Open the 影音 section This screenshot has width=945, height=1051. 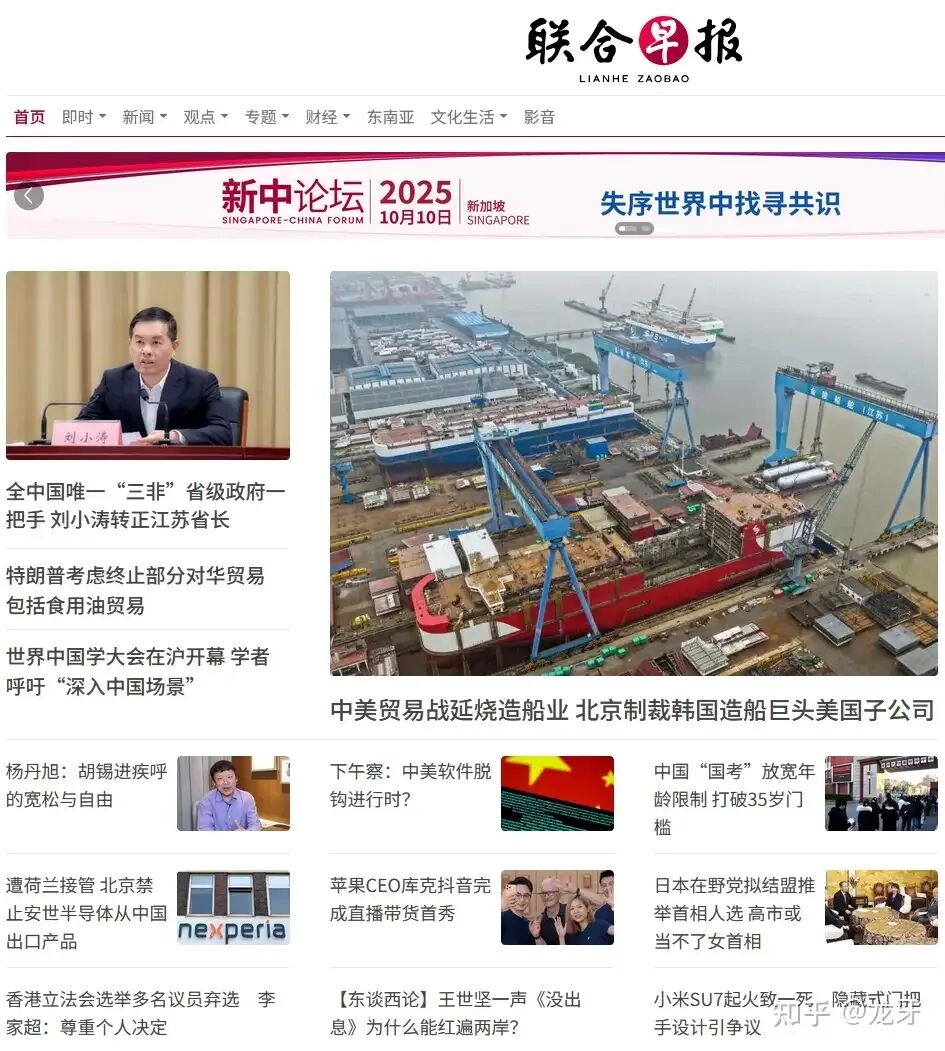click(x=538, y=116)
